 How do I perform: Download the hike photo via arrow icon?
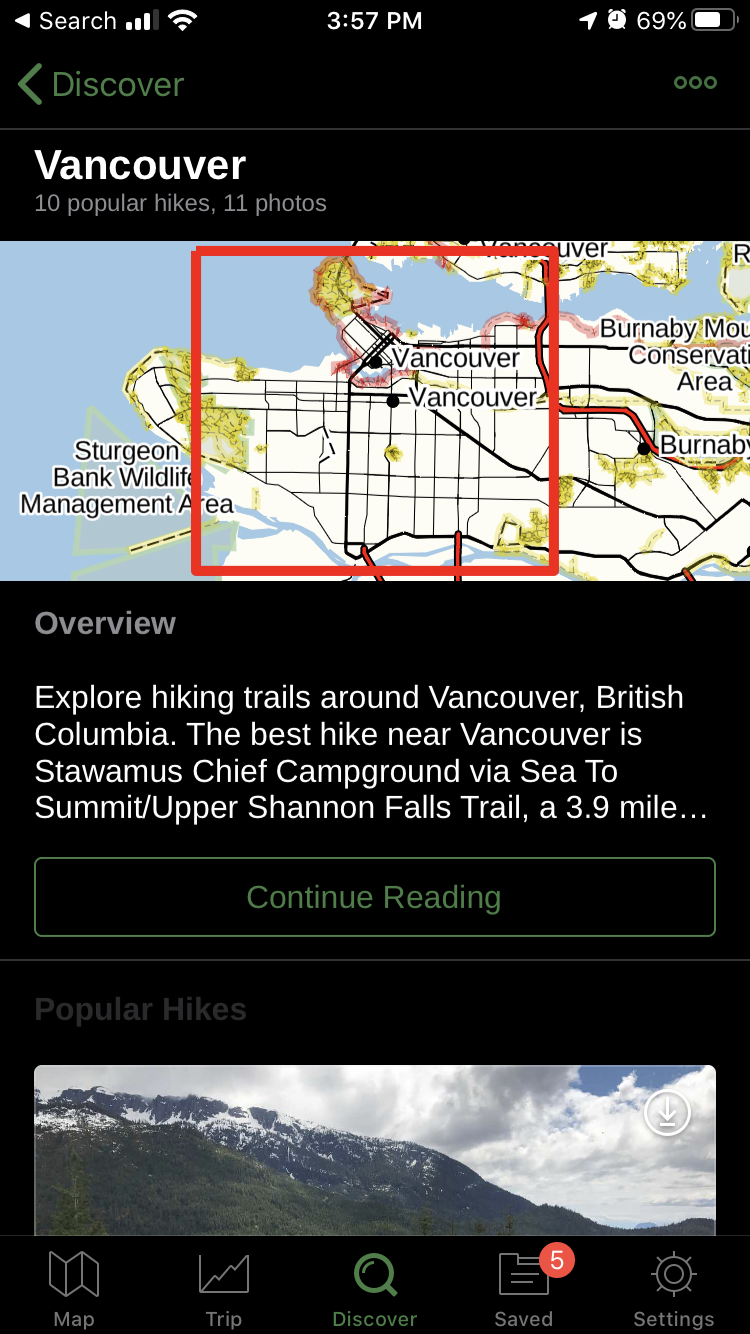[x=667, y=1111]
